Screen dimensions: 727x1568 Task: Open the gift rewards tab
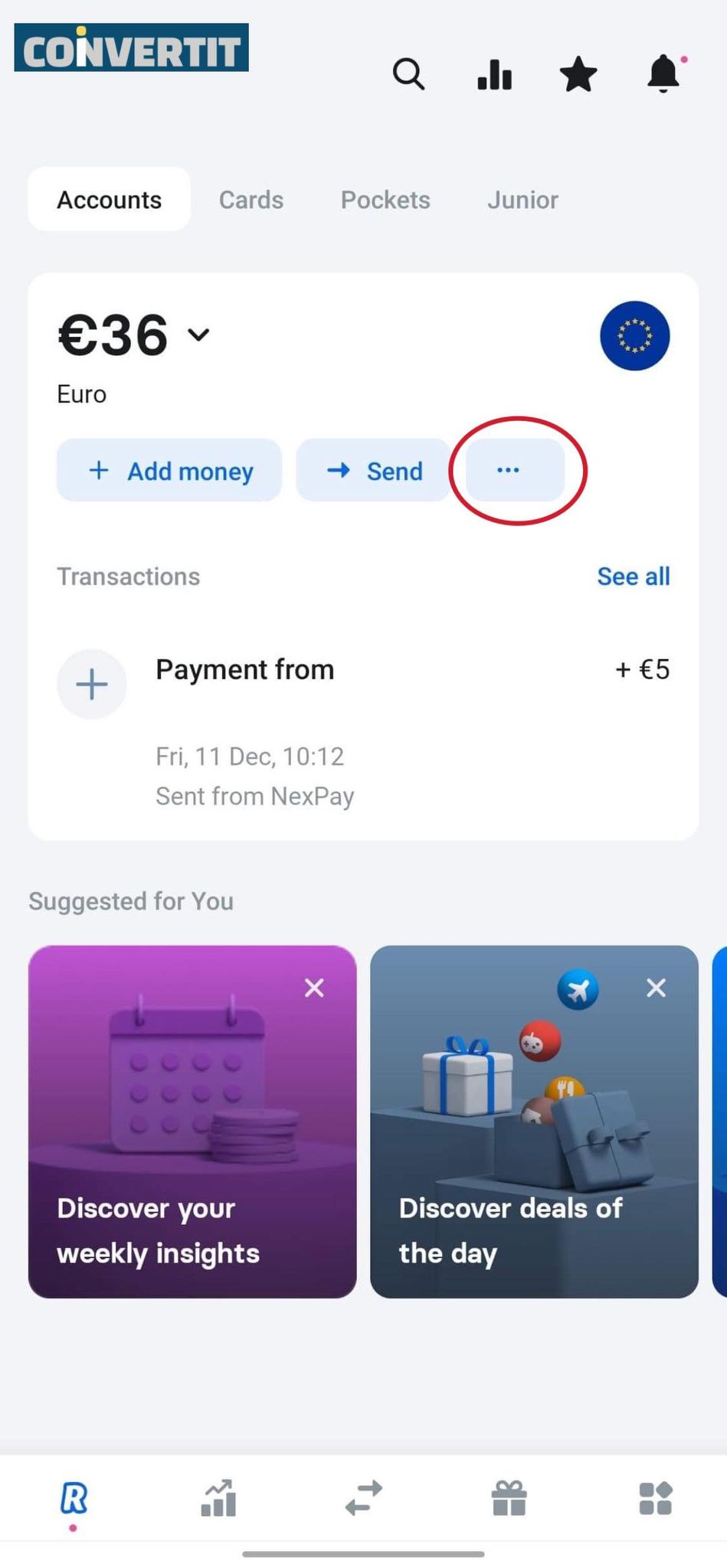[x=509, y=1498]
